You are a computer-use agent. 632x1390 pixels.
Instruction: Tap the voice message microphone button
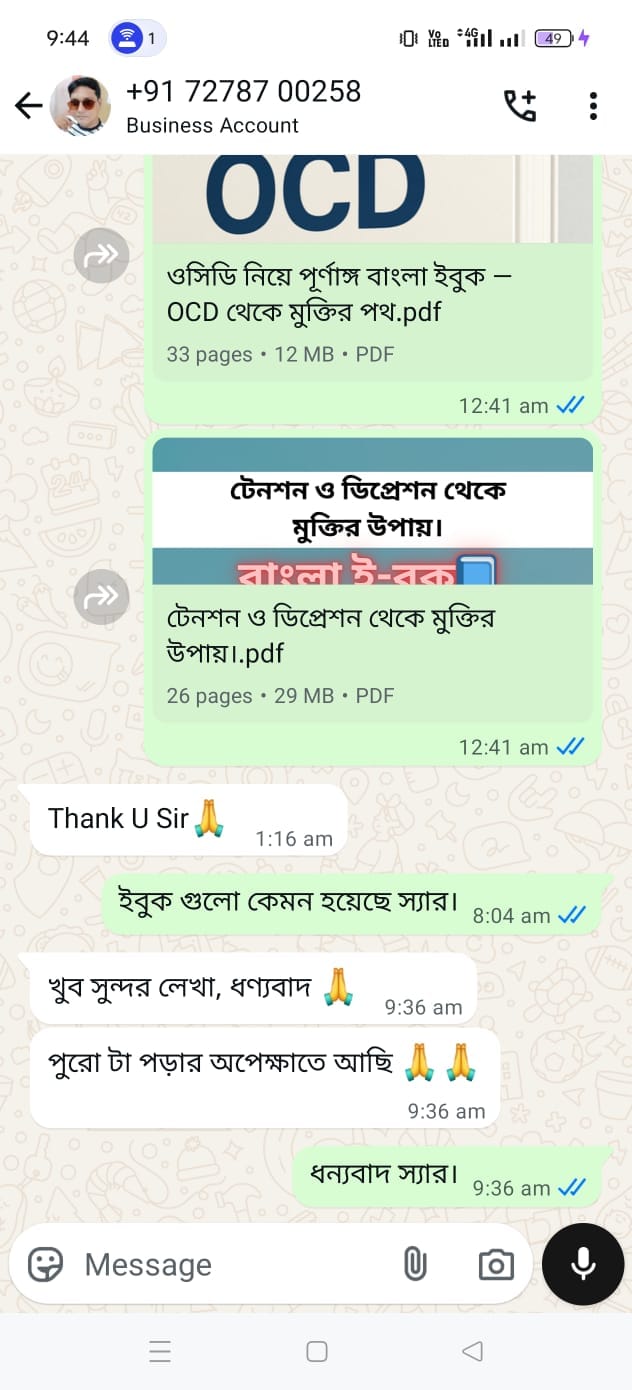coord(583,1265)
